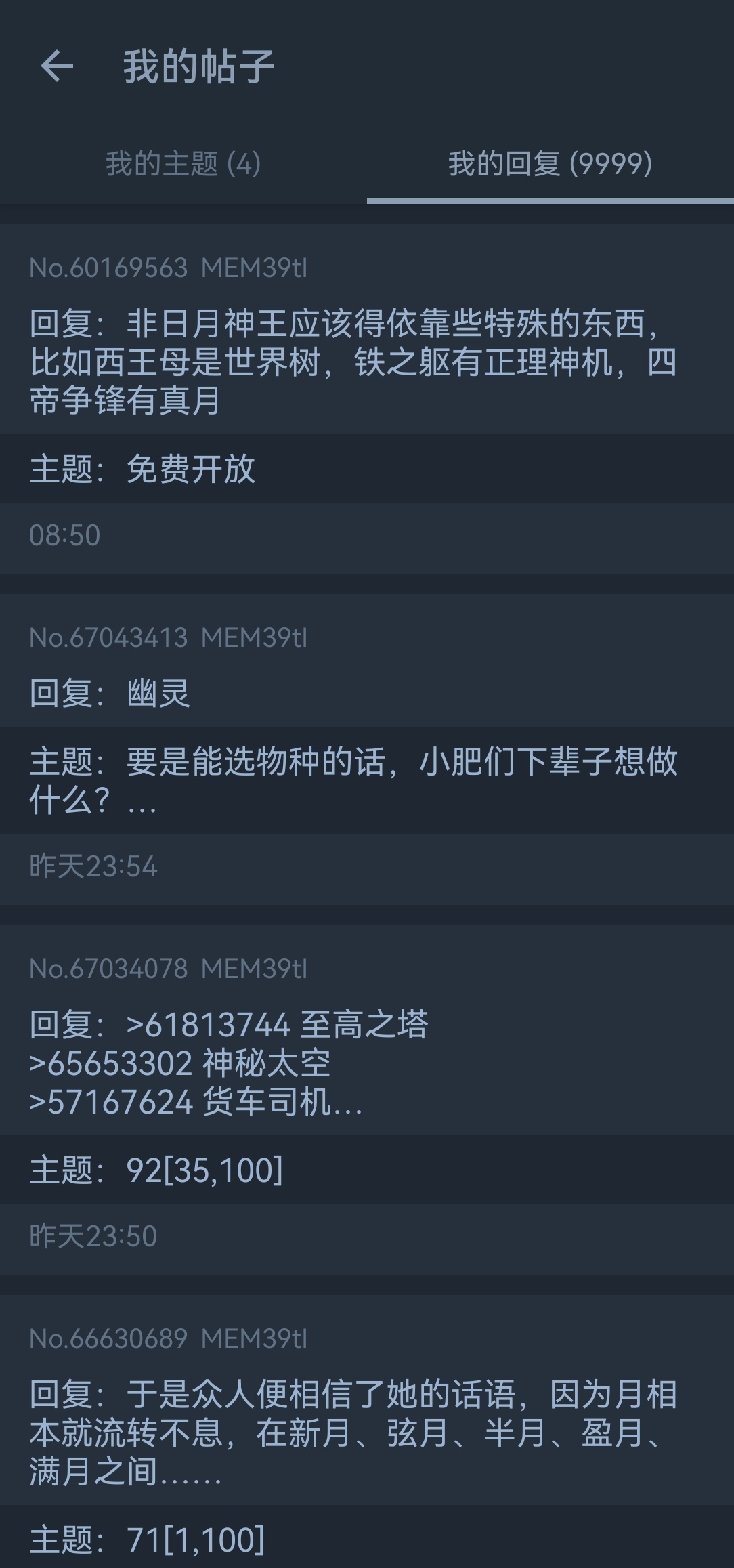Open reply No.60169563 about 非日月神王
Viewport: 734px width, 1568px height.
[352, 360]
